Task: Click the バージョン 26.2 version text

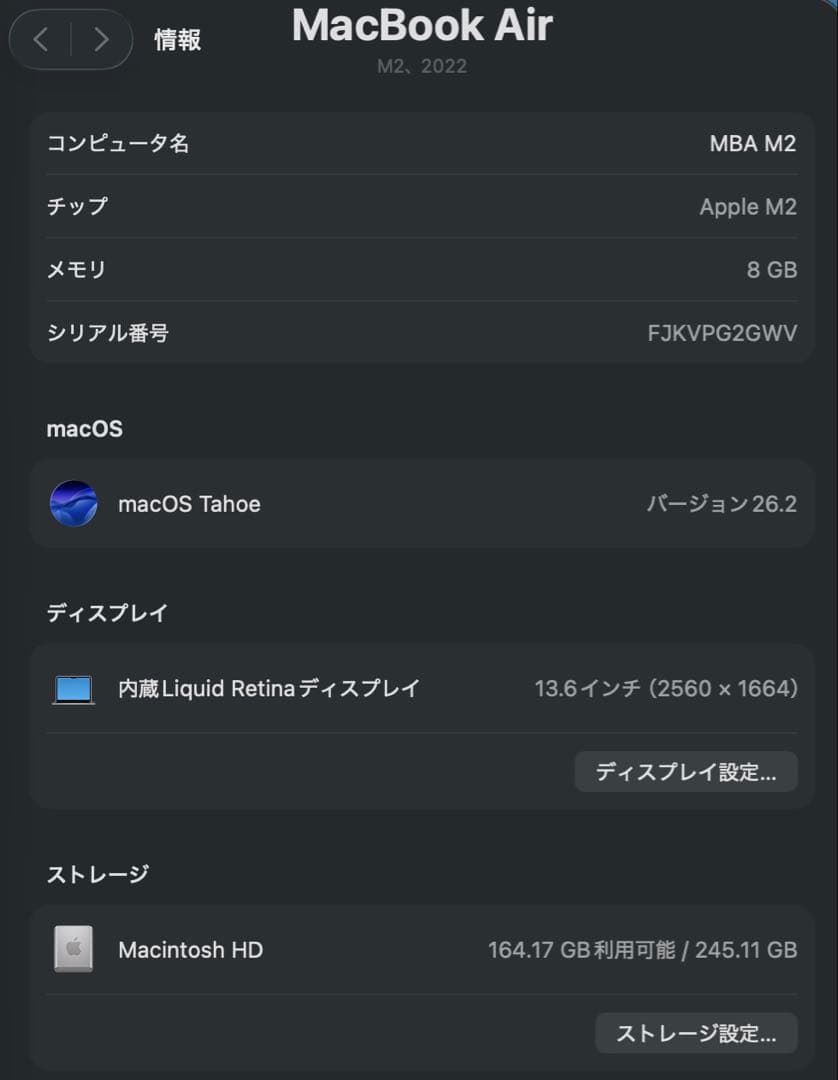Action: point(723,504)
